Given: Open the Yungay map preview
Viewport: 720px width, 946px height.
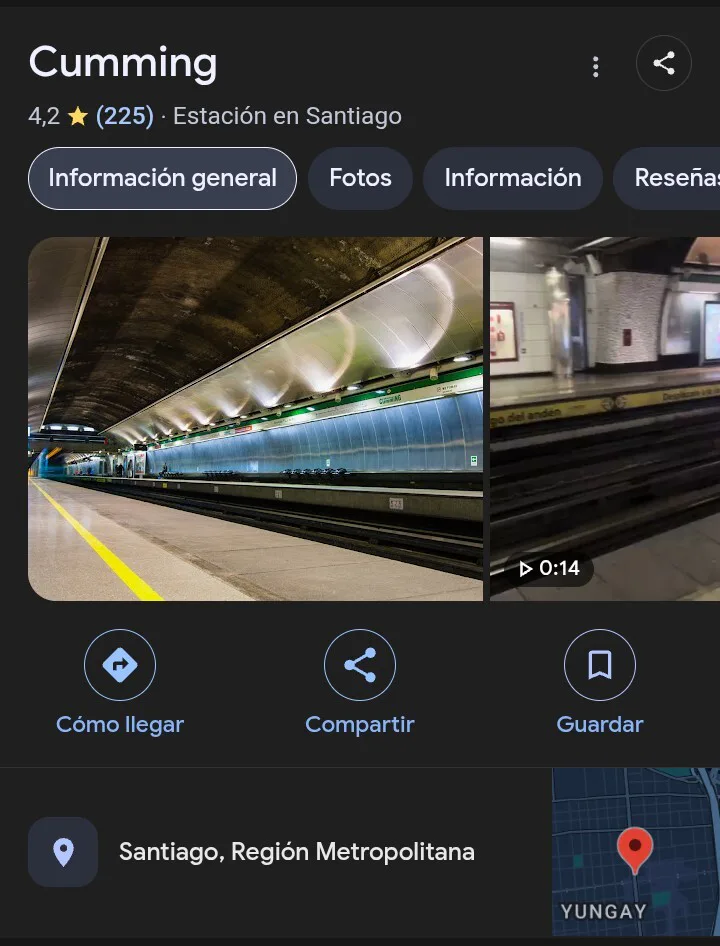Looking at the screenshot, I should (x=635, y=852).
